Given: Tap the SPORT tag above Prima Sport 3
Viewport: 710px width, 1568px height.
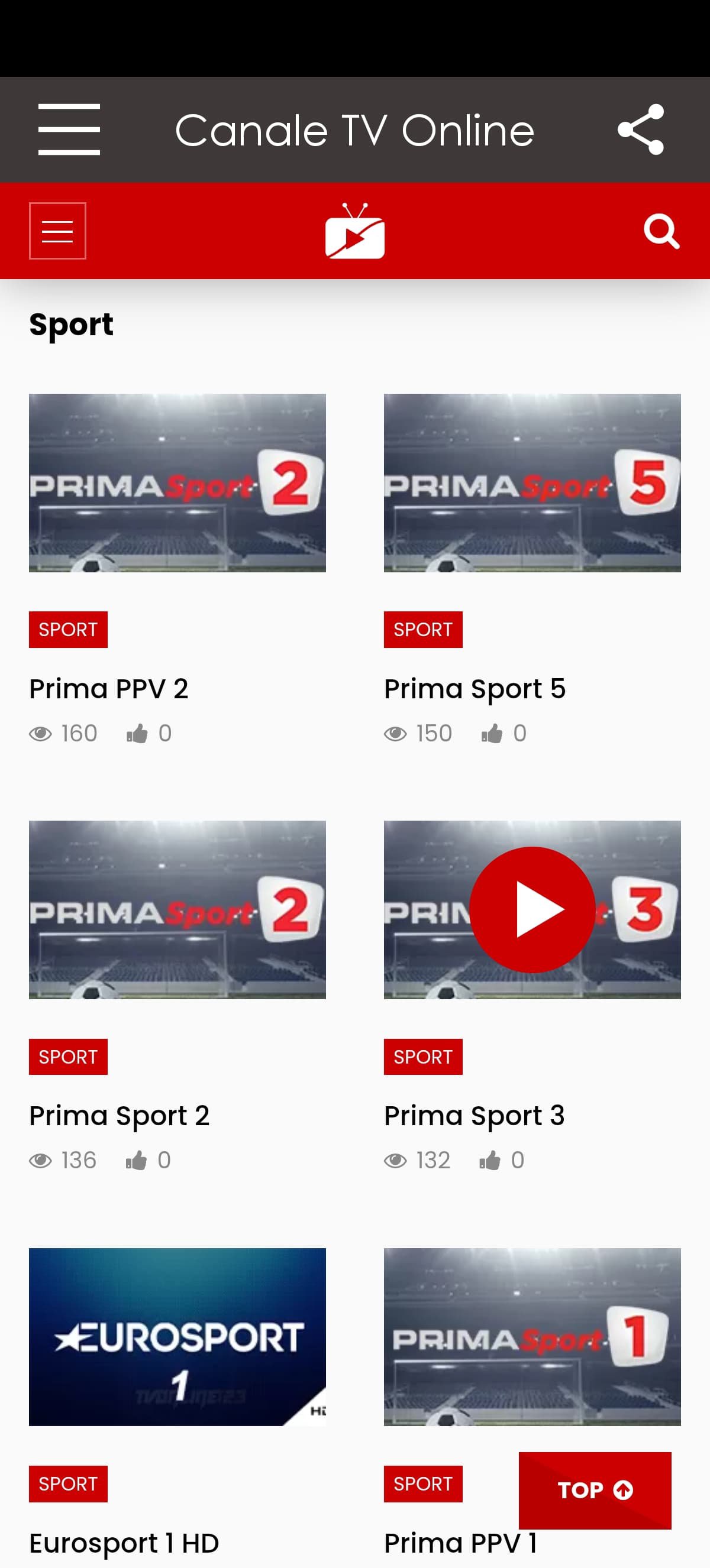Looking at the screenshot, I should coord(423,1057).
